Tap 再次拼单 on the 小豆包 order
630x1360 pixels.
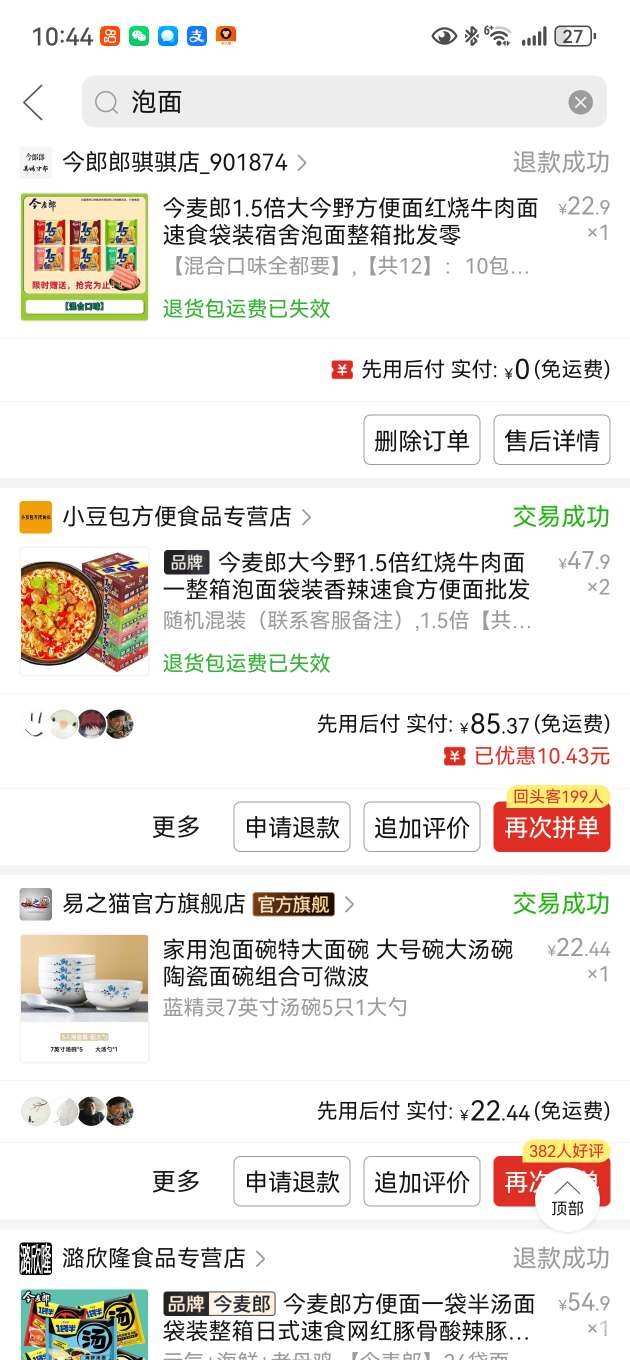(551, 828)
